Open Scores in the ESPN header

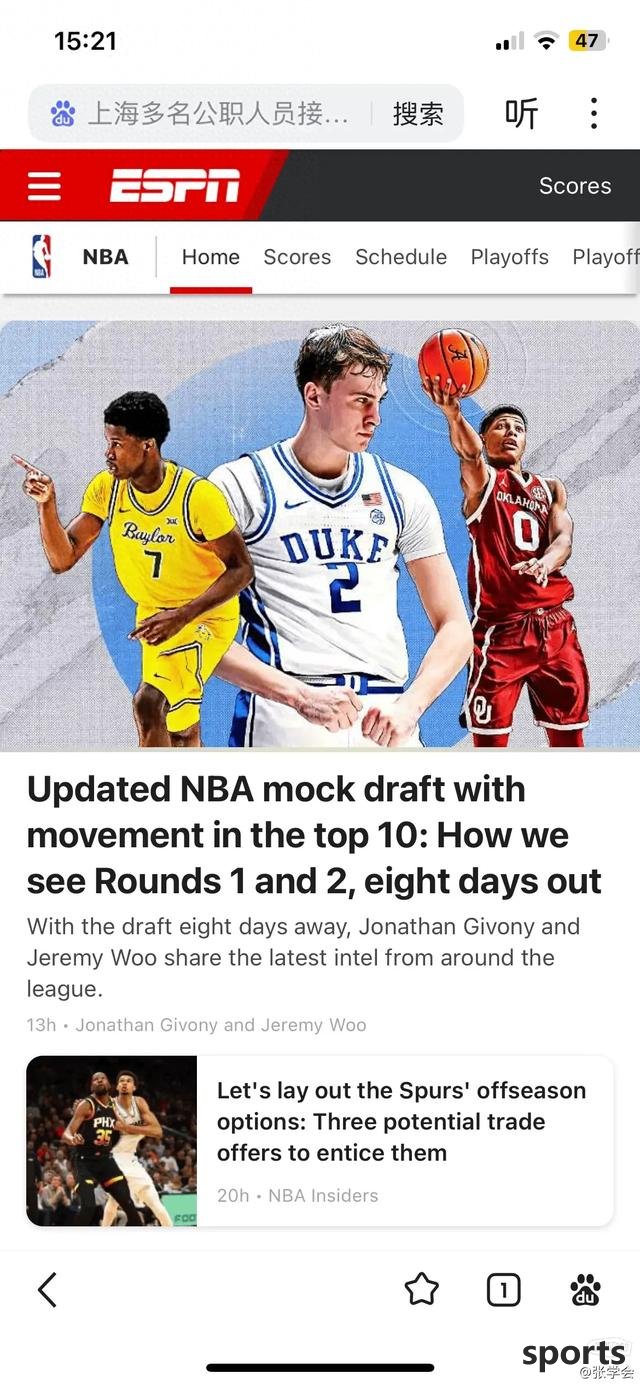click(x=574, y=186)
